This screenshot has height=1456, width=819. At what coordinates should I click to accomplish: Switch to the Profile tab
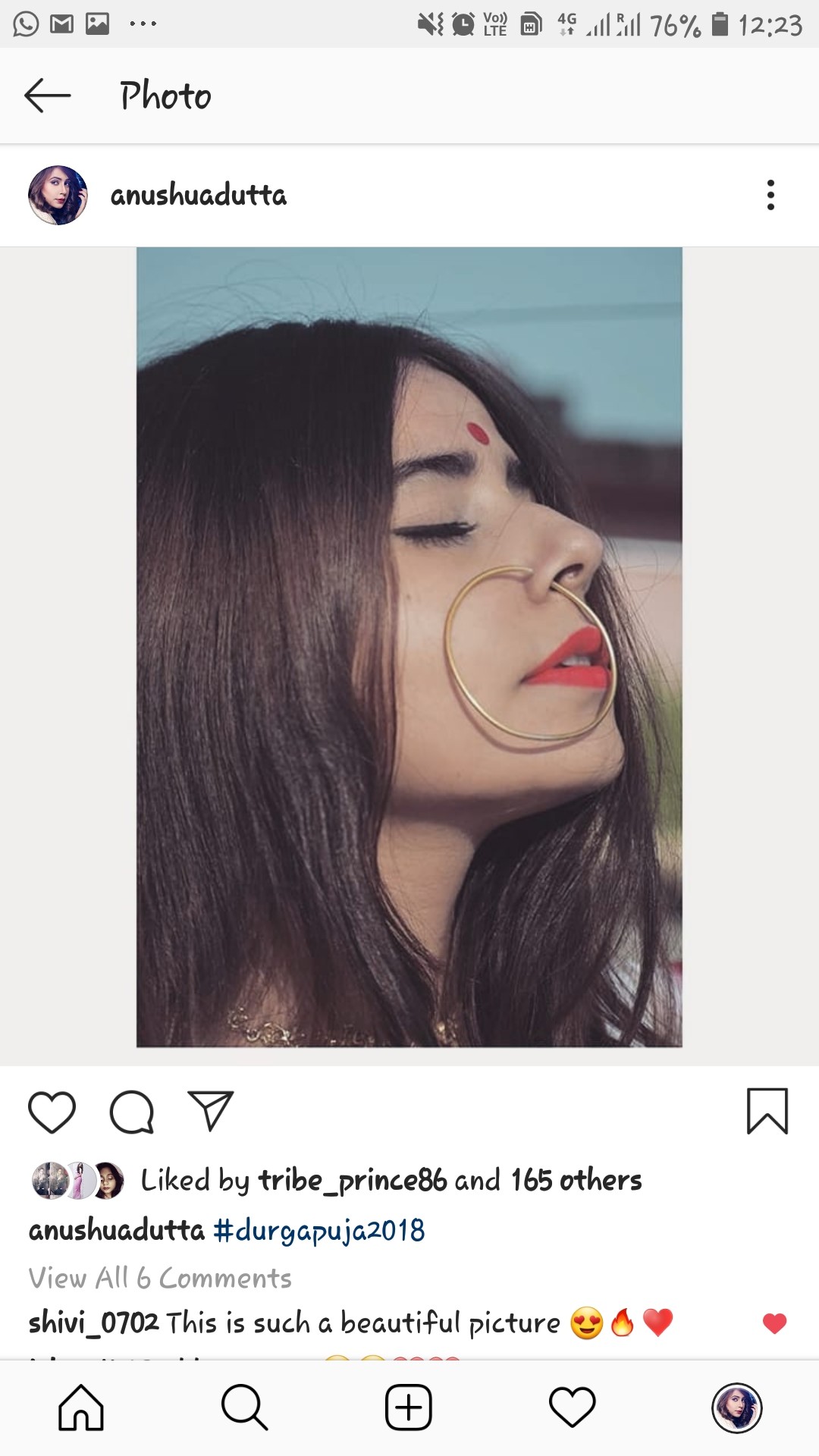(736, 1407)
